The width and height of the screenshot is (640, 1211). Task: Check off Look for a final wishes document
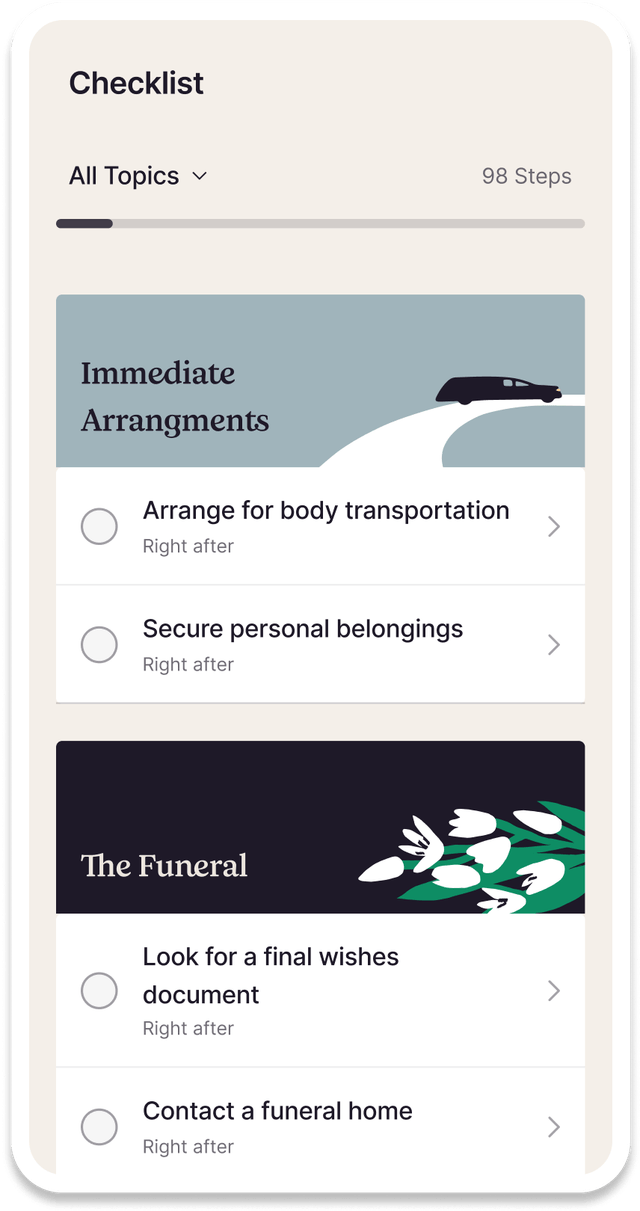99,991
